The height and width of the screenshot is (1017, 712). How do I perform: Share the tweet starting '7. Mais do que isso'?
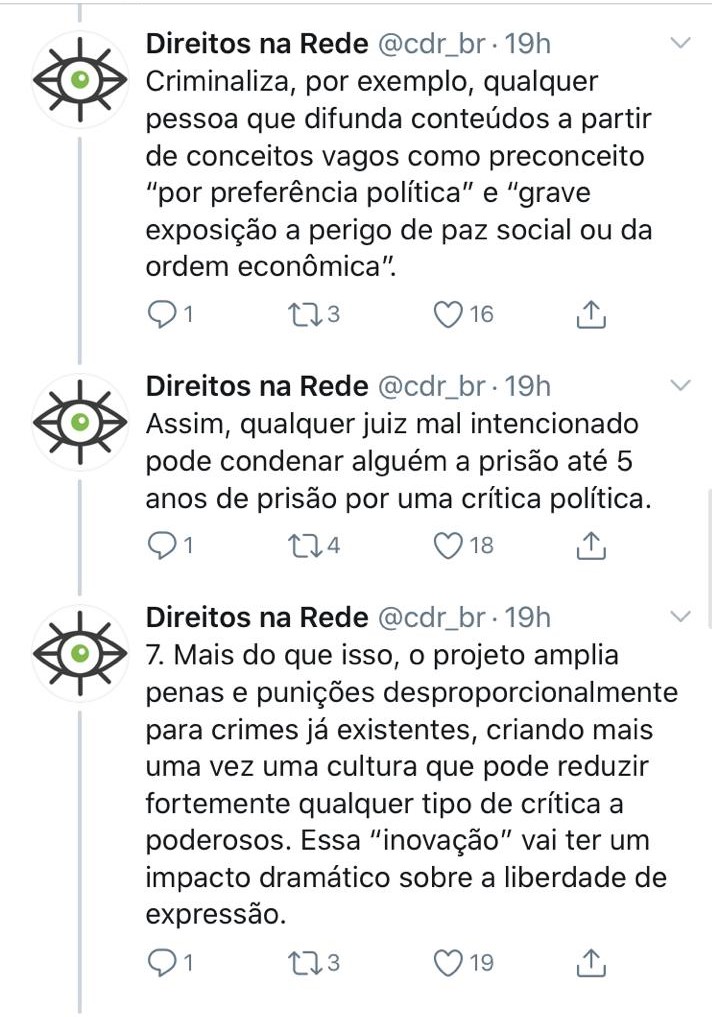tap(592, 964)
